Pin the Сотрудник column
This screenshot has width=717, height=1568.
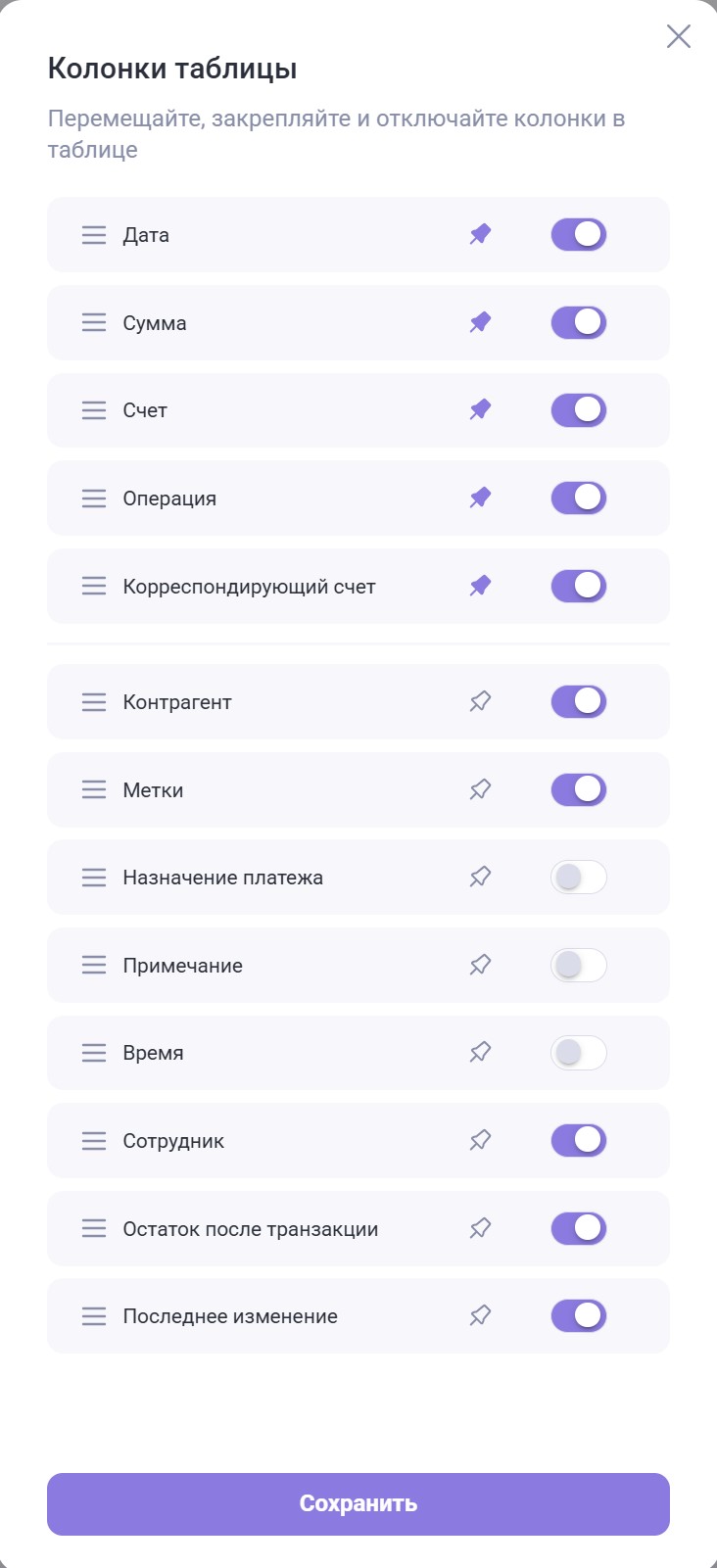pos(480,1141)
